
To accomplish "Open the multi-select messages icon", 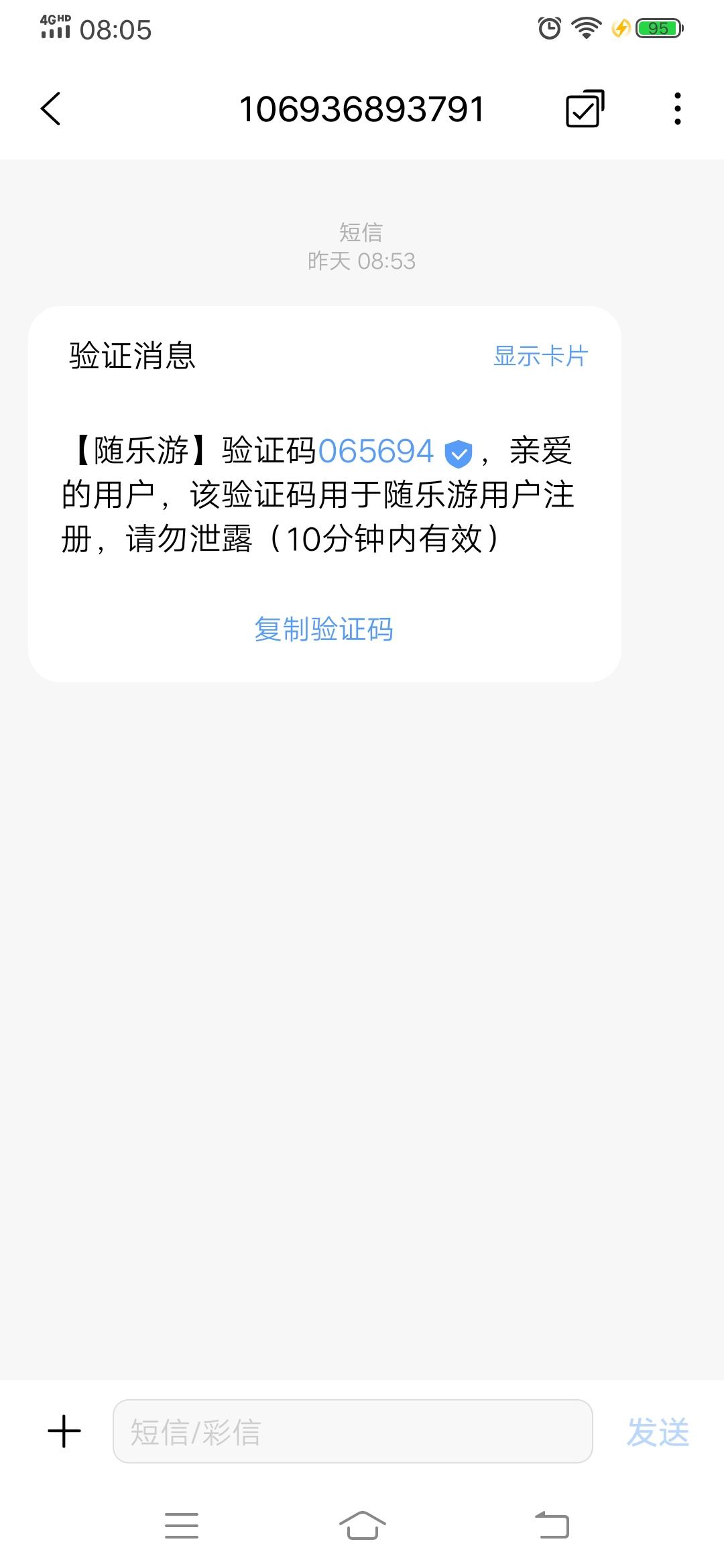I will (585, 109).
